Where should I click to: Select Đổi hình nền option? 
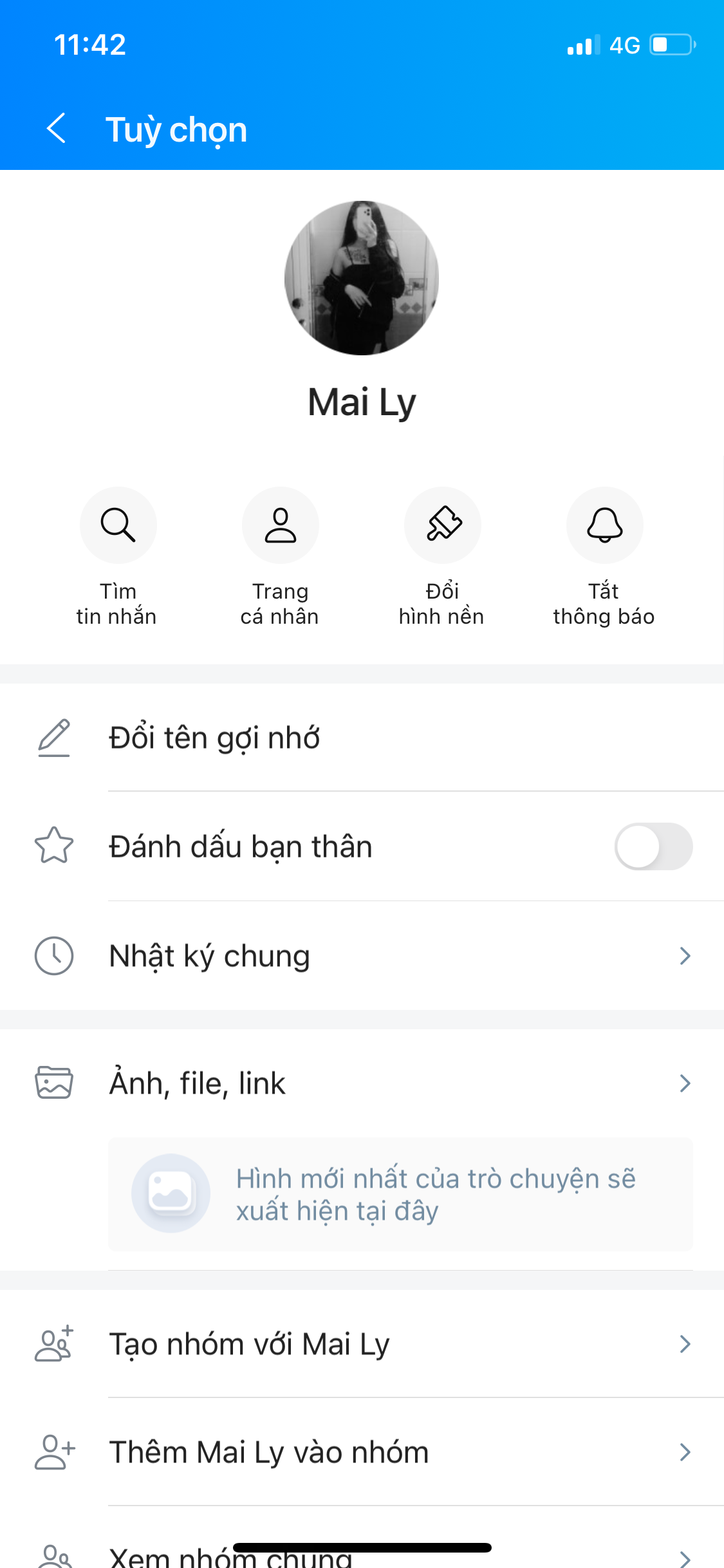coord(442,525)
